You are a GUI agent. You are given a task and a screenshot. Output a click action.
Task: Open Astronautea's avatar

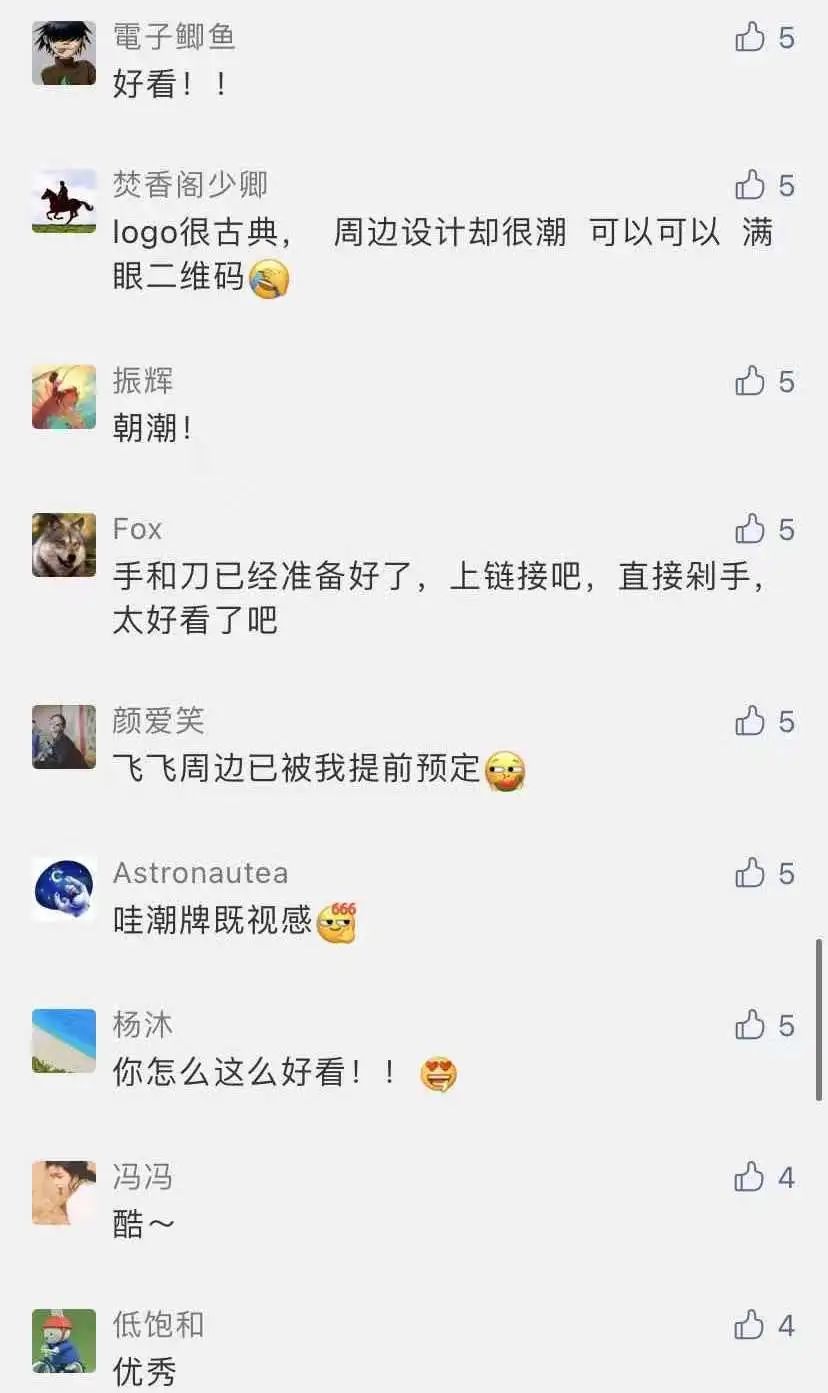click(x=64, y=889)
